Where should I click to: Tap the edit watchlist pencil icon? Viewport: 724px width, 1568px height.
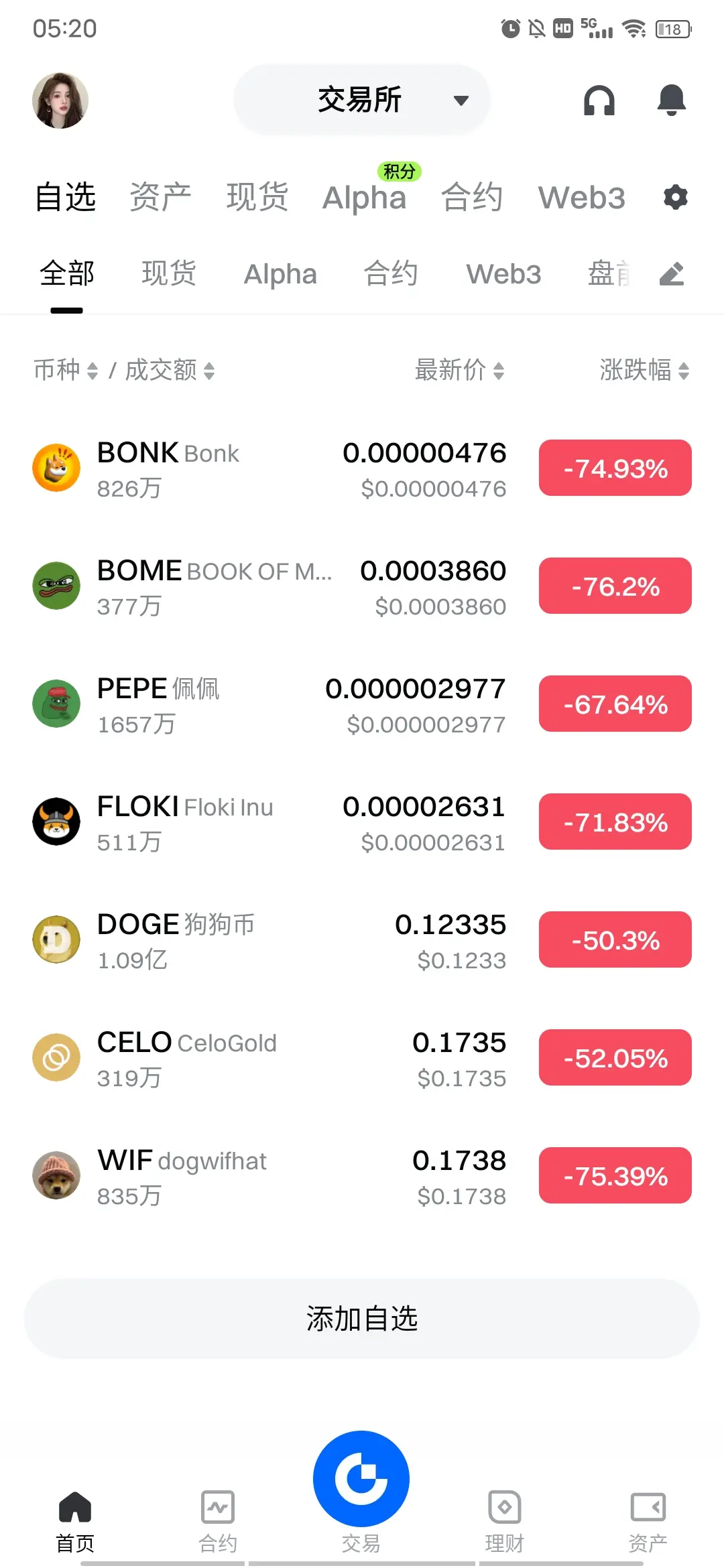671,274
